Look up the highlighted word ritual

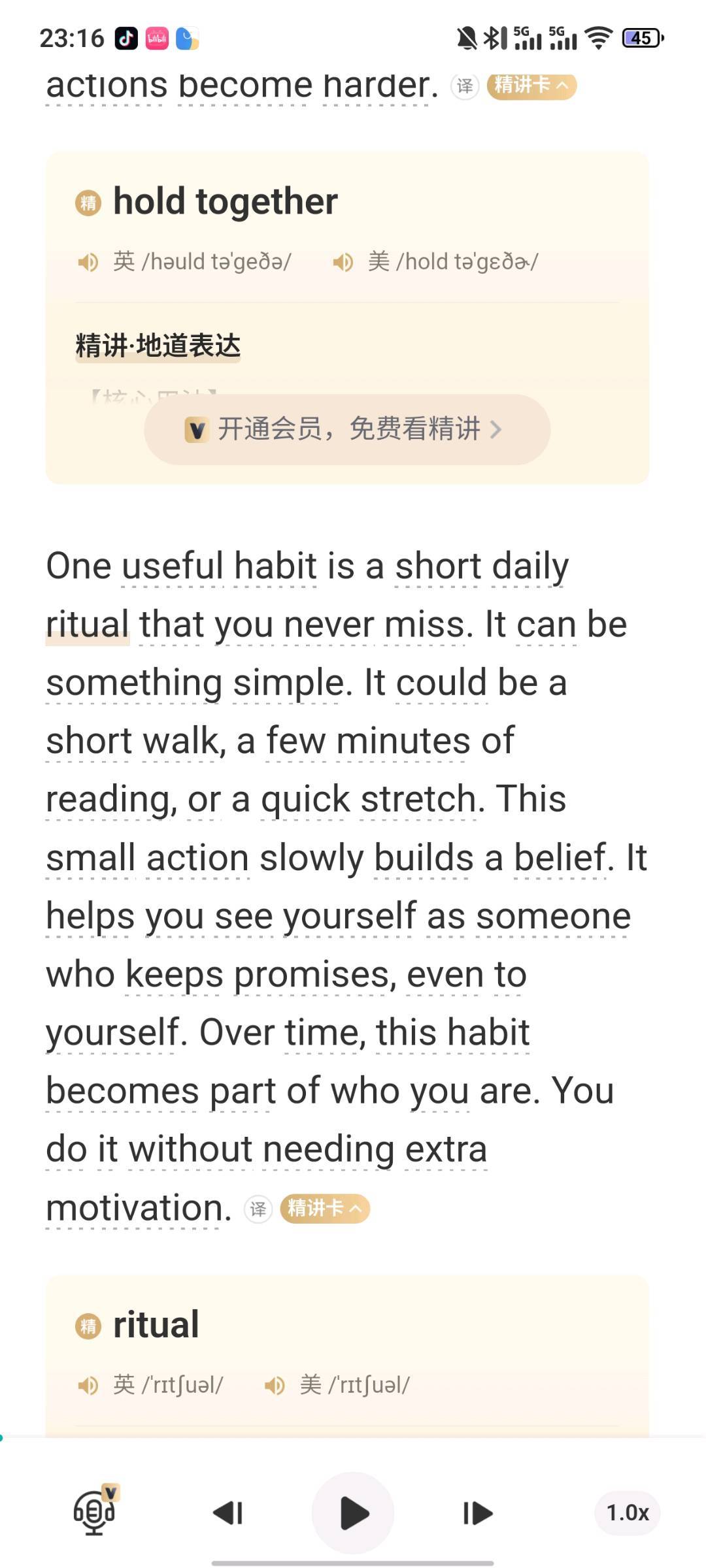pos(87,625)
